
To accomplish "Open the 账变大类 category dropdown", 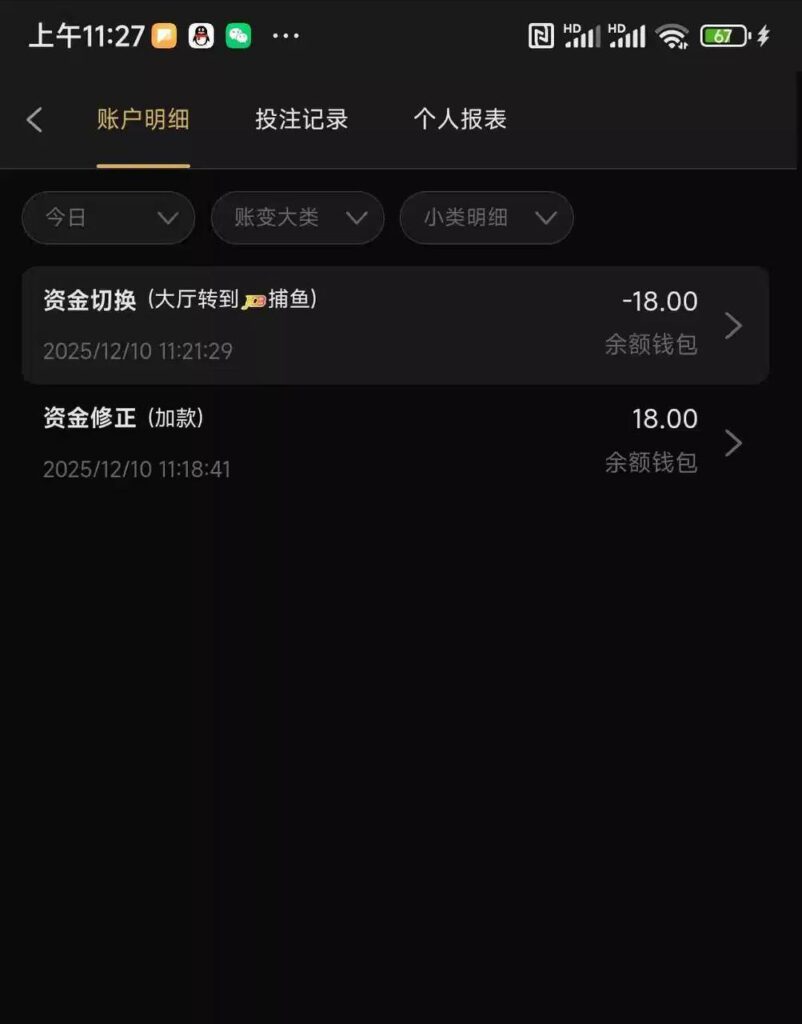I will pyautogui.click(x=296, y=217).
